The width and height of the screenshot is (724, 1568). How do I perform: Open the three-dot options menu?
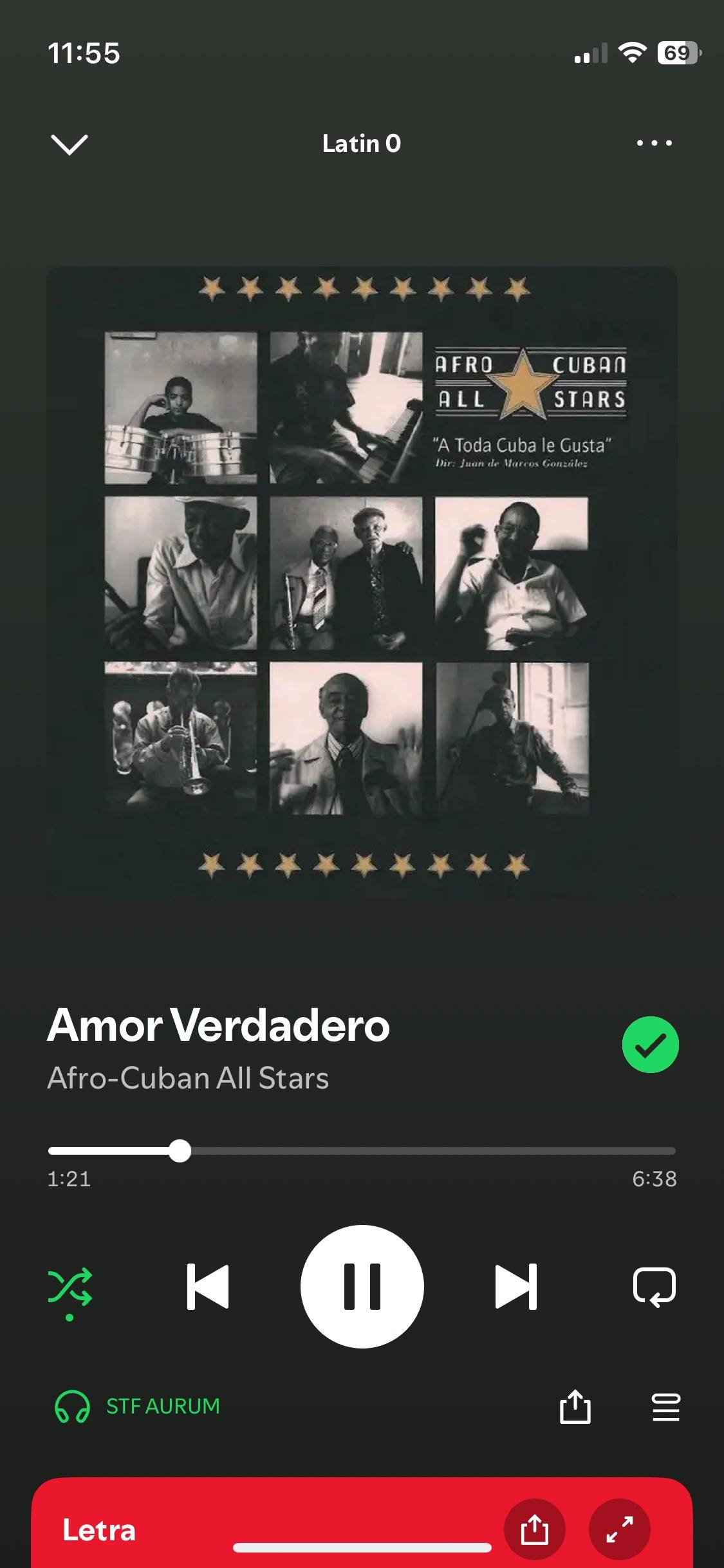654,143
